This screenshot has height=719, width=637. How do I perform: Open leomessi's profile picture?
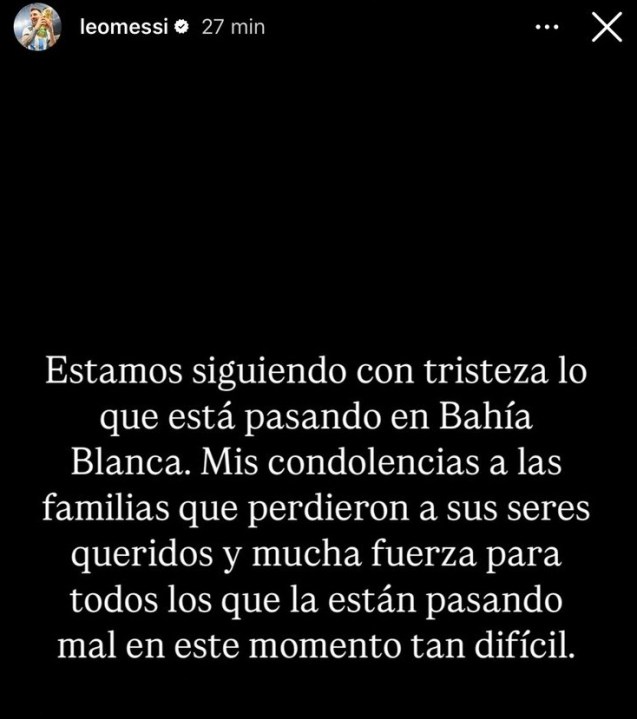coord(38,28)
